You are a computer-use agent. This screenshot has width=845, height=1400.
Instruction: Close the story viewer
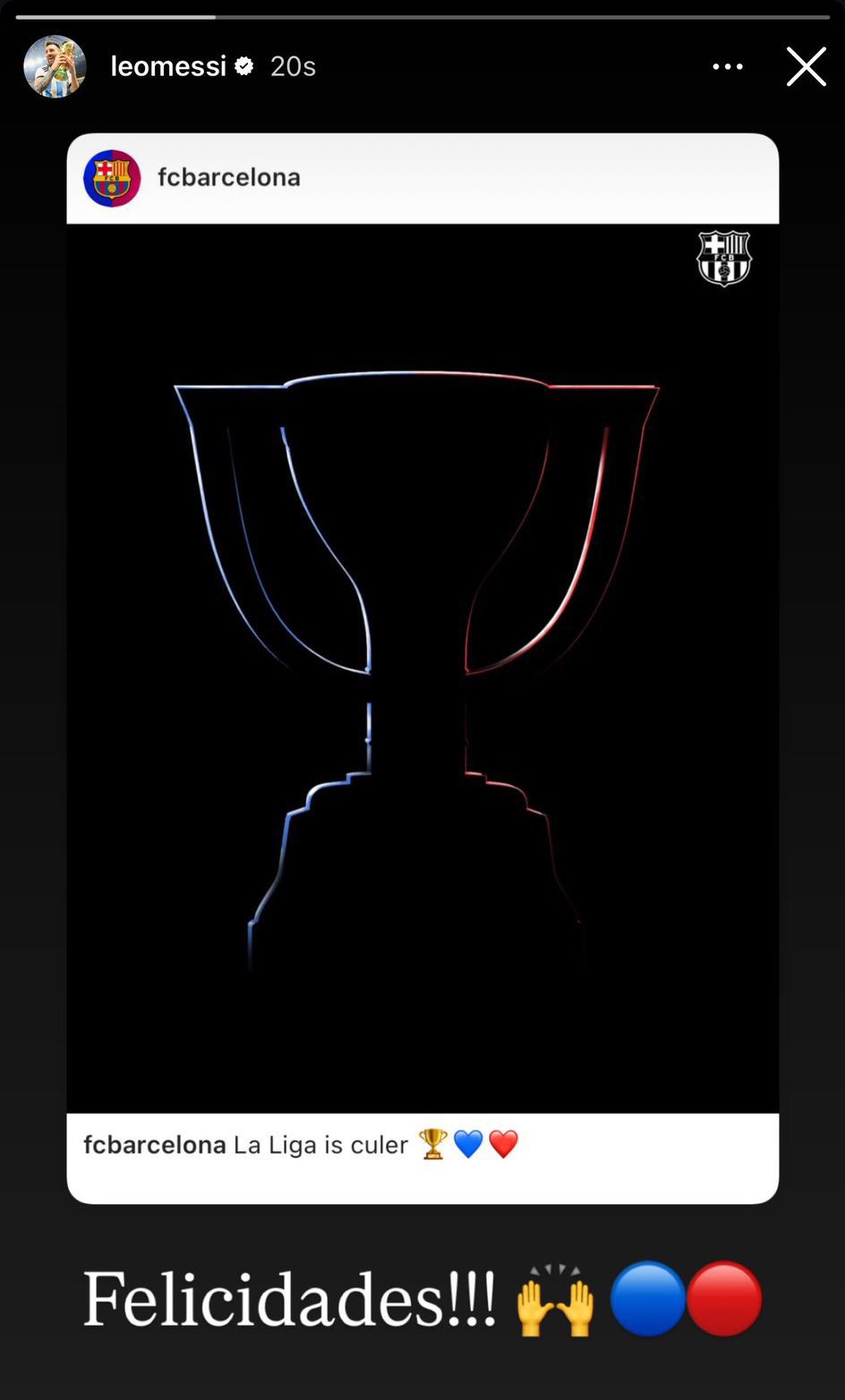[x=806, y=67]
